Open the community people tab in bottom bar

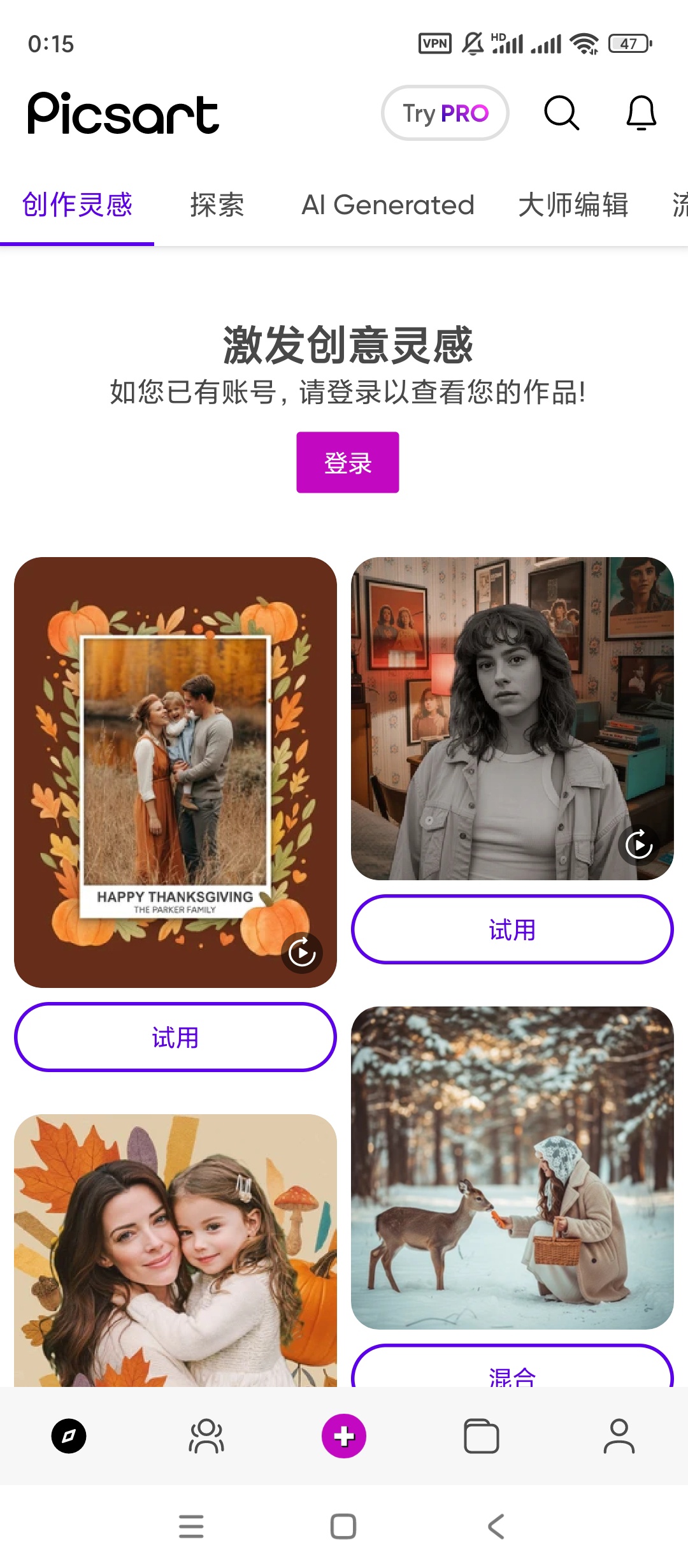click(206, 1436)
